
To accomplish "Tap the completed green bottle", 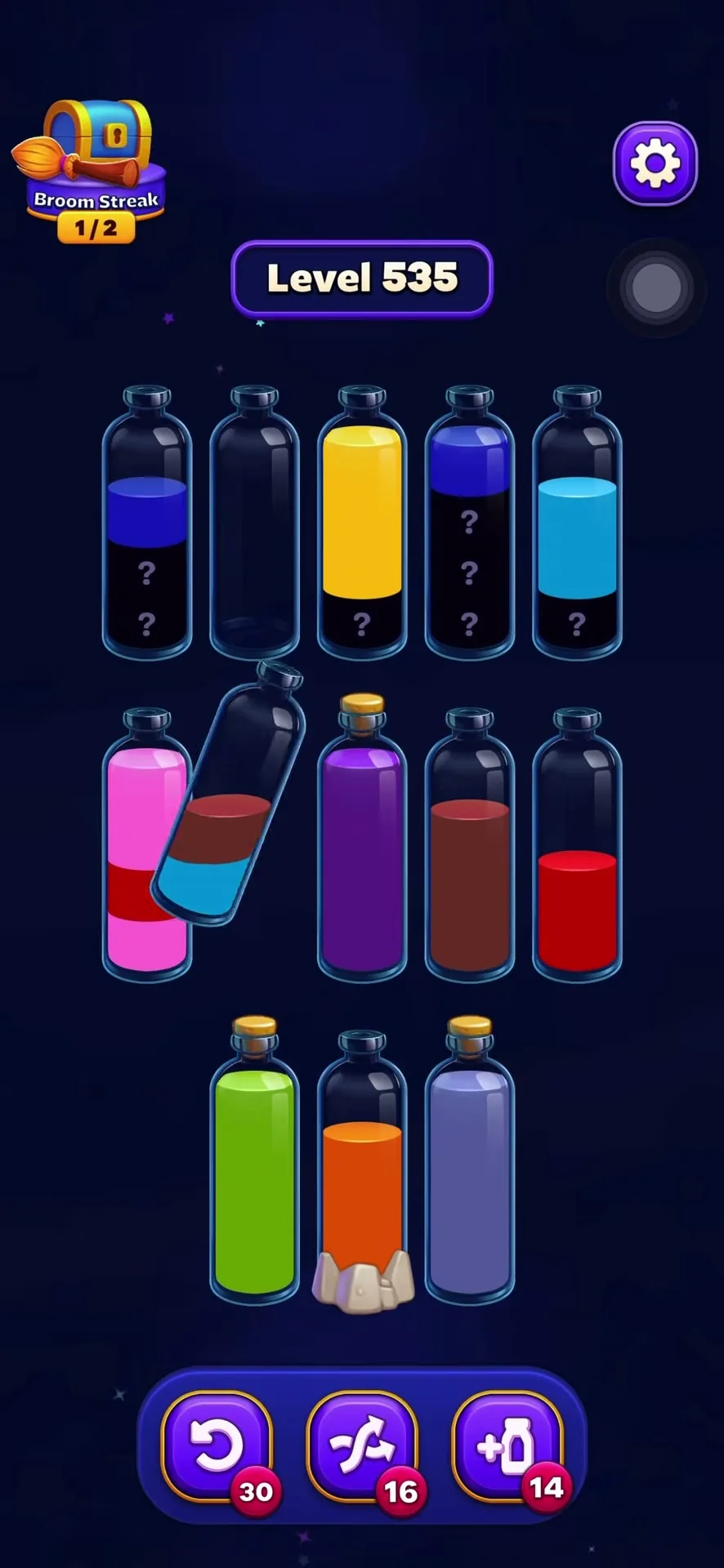I will tap(254, 1160).
